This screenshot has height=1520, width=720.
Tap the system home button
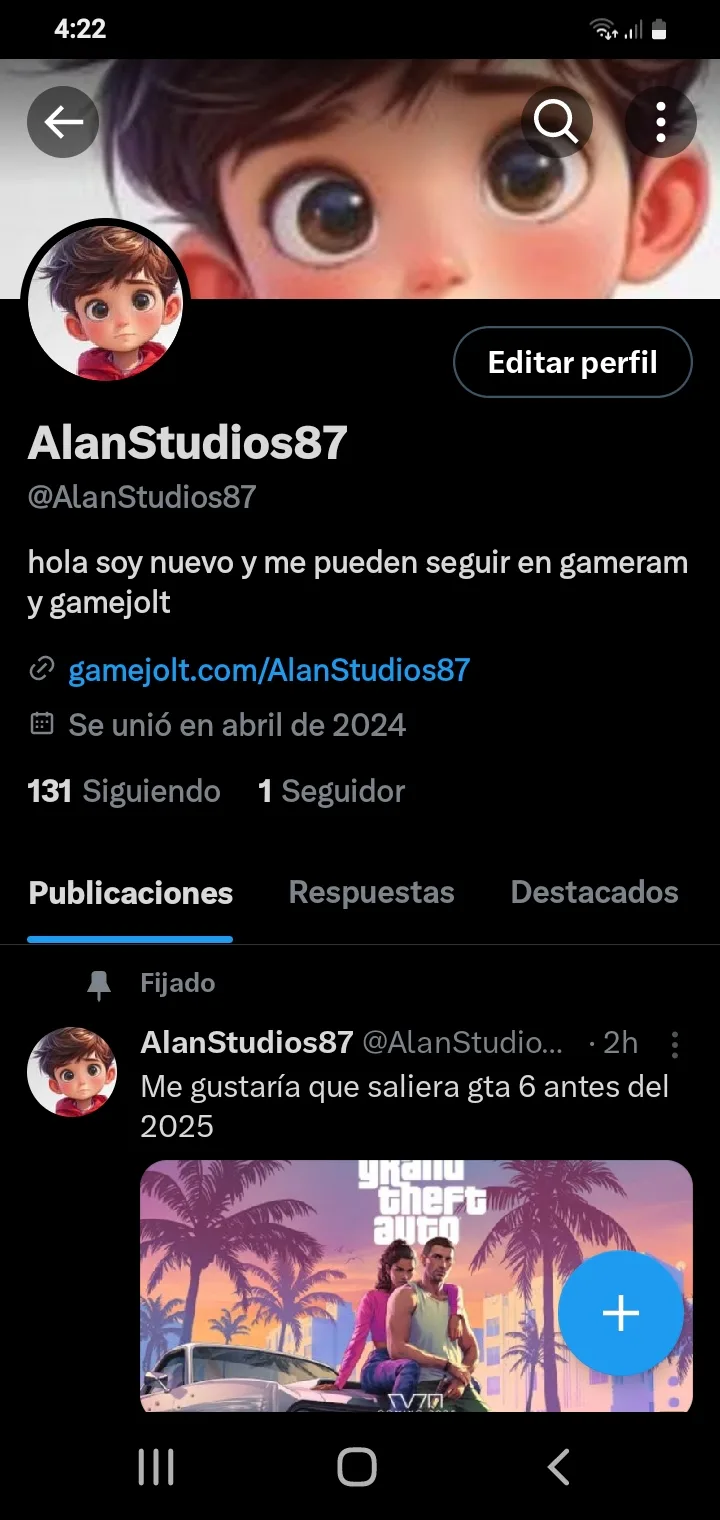[357, 1467]
